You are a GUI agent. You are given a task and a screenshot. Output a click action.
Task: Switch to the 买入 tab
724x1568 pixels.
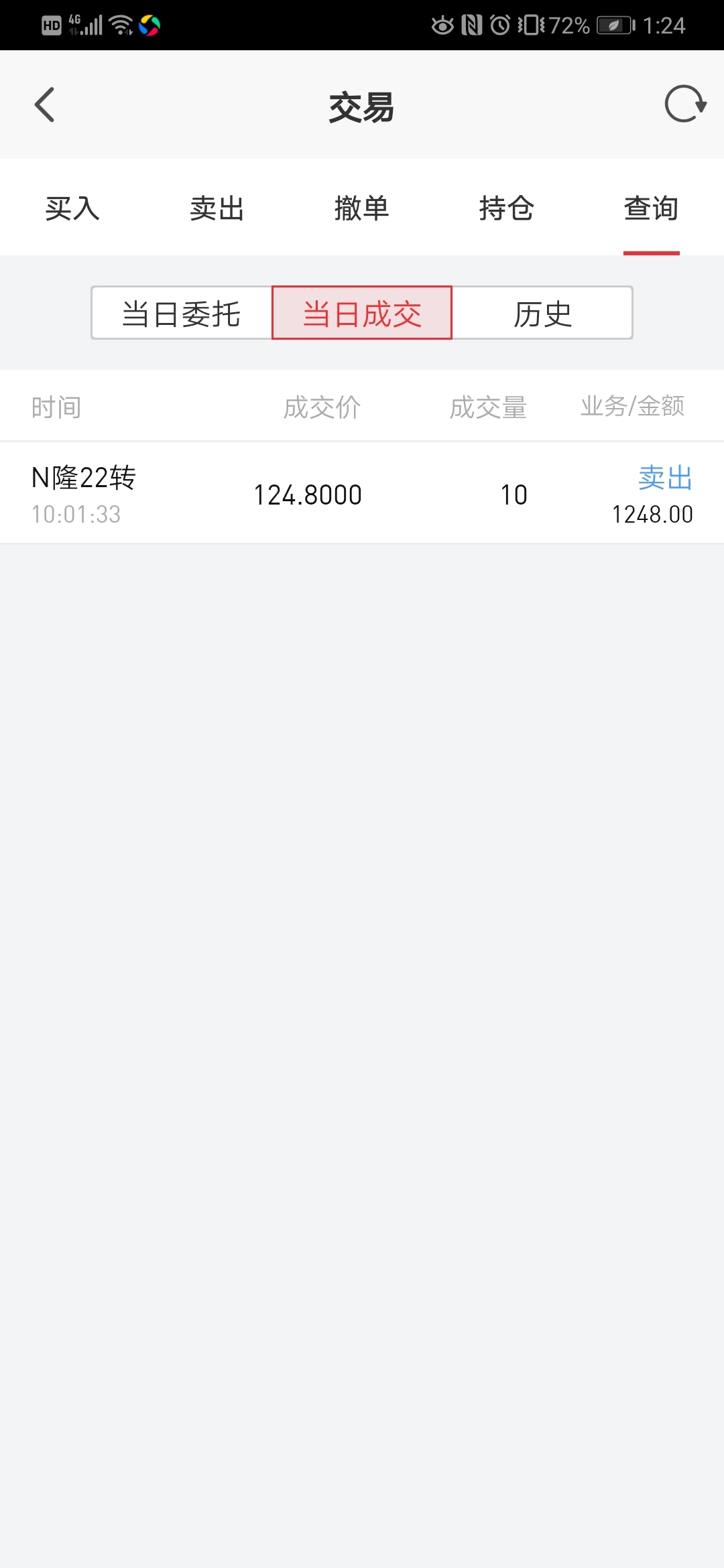pos(72,208)
